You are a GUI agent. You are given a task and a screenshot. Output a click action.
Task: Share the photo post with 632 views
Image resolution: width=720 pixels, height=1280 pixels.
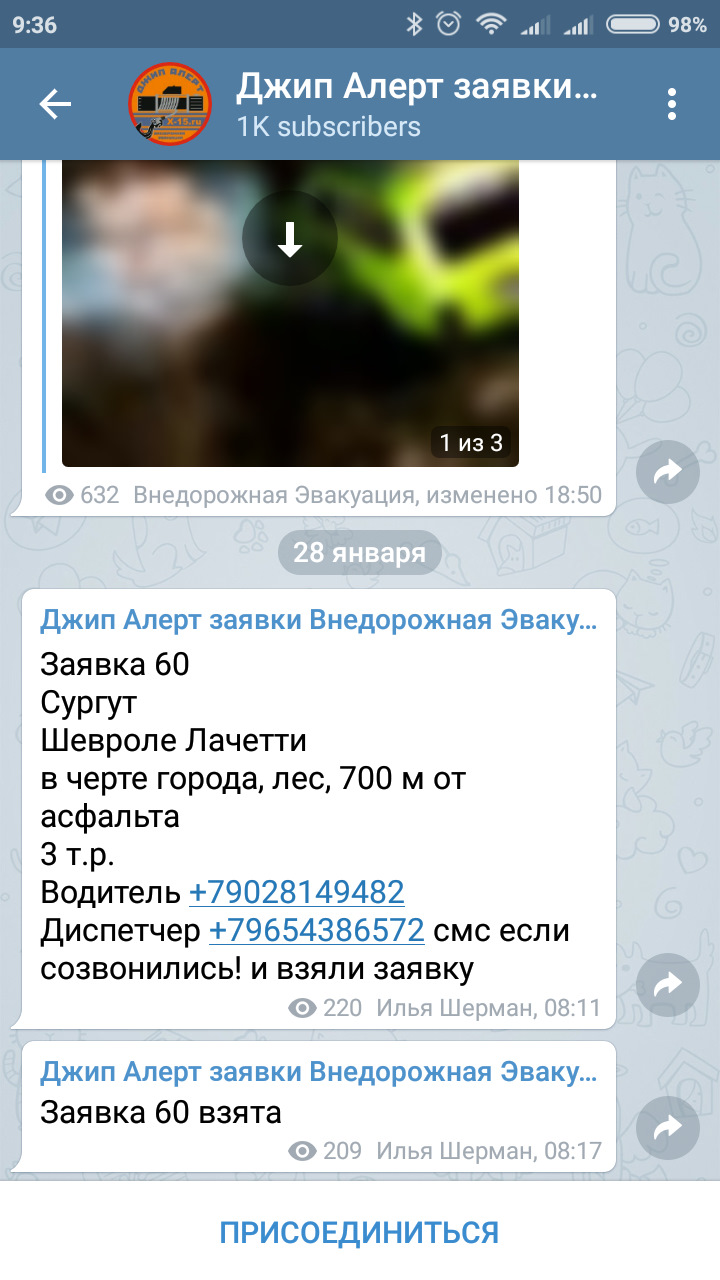[668, 471]
